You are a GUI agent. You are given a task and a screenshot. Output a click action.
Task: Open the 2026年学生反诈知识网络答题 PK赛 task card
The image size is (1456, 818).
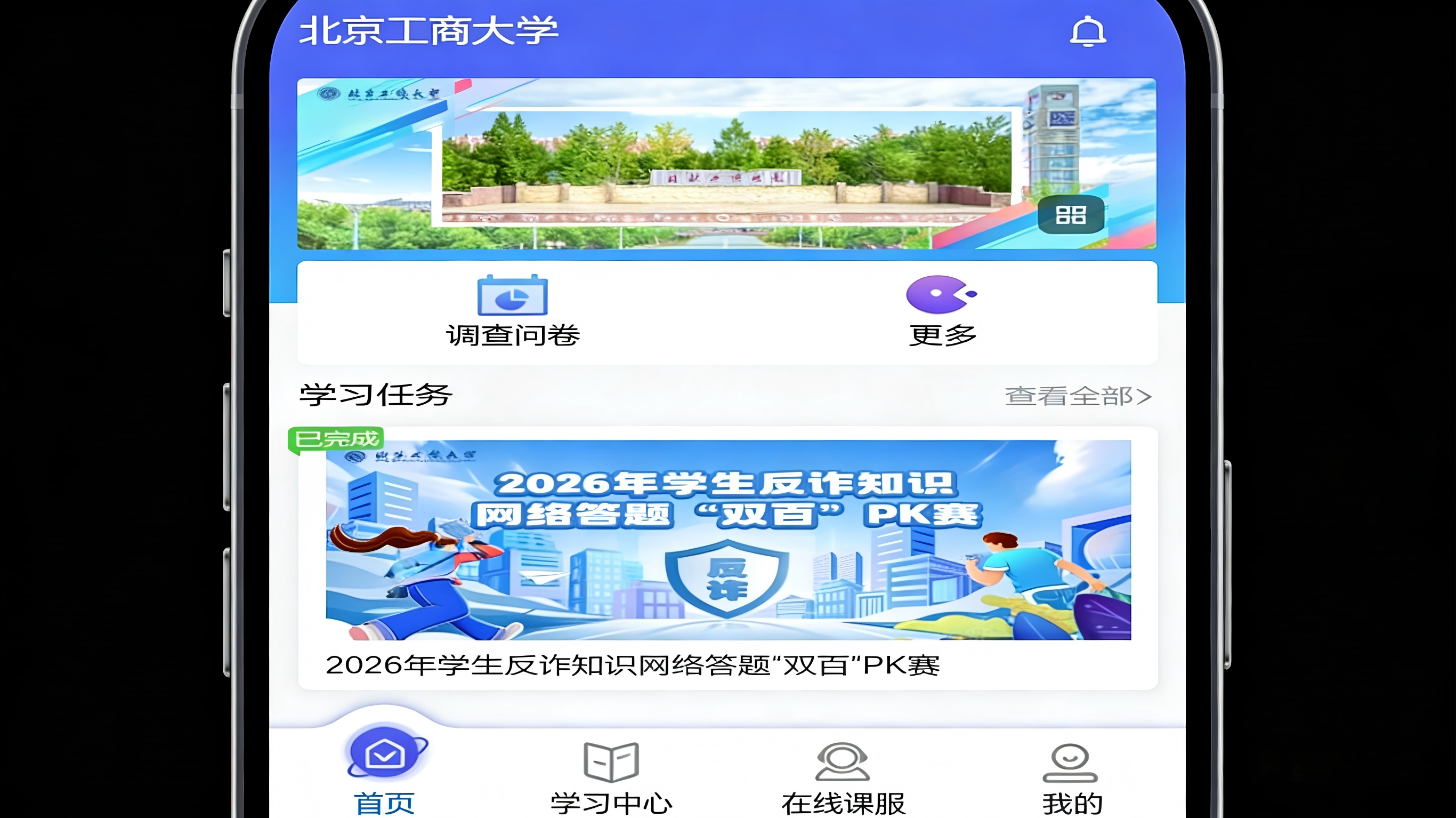coord(728,557)
